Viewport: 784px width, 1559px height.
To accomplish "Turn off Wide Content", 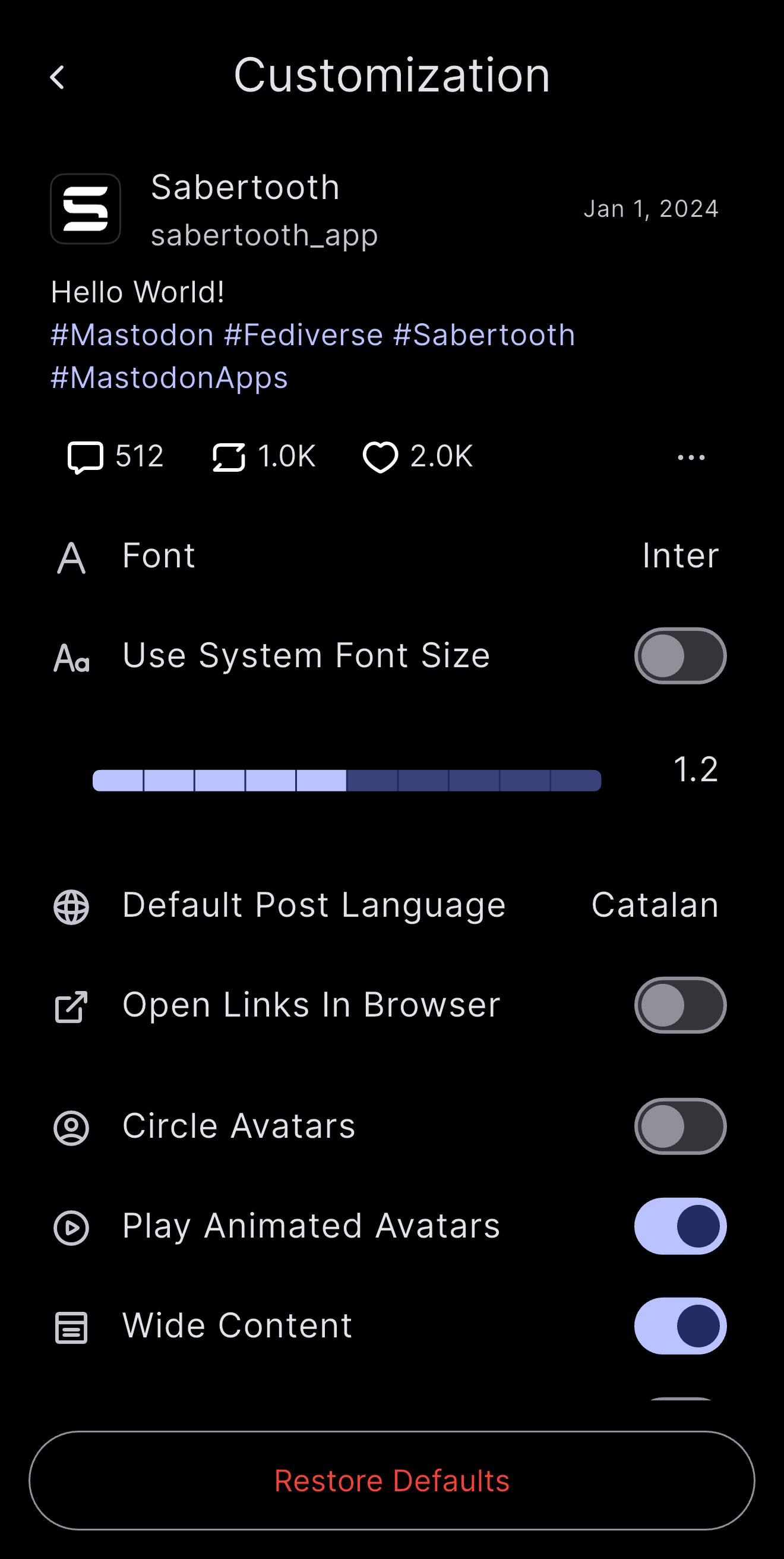I will coord(680,1326).
